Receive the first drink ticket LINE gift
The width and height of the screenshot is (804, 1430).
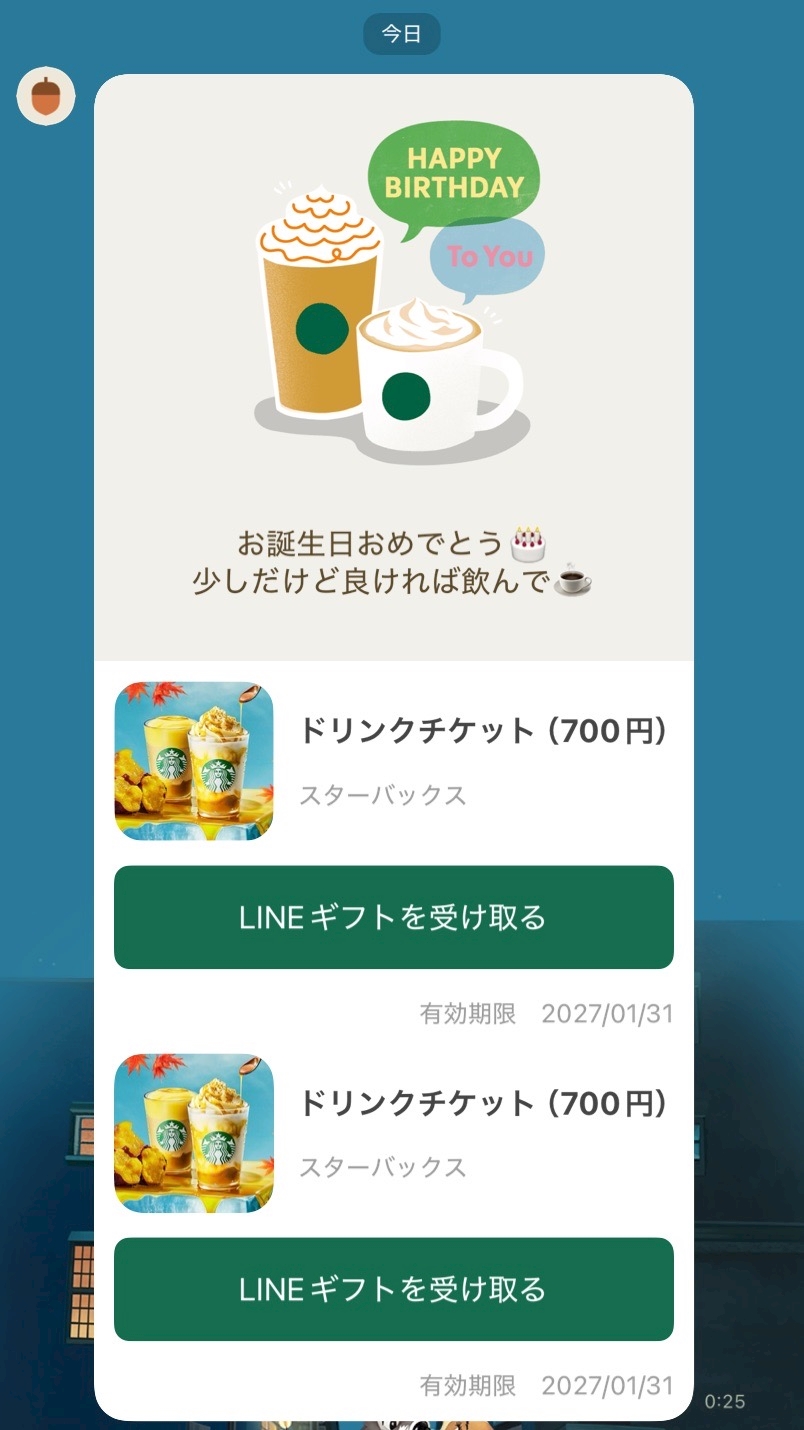click(394, 917)
